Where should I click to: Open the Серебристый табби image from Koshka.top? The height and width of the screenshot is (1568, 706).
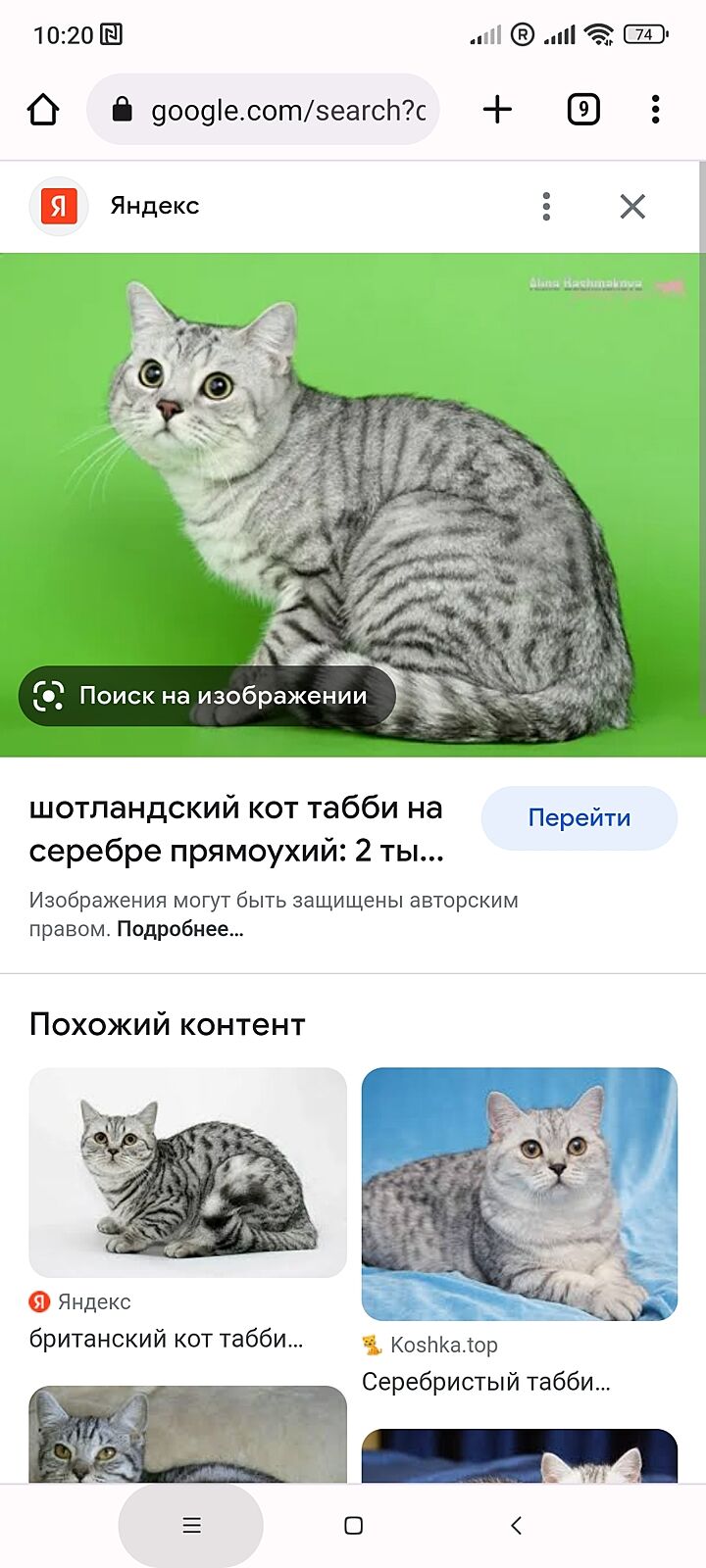click(520, 1194)
